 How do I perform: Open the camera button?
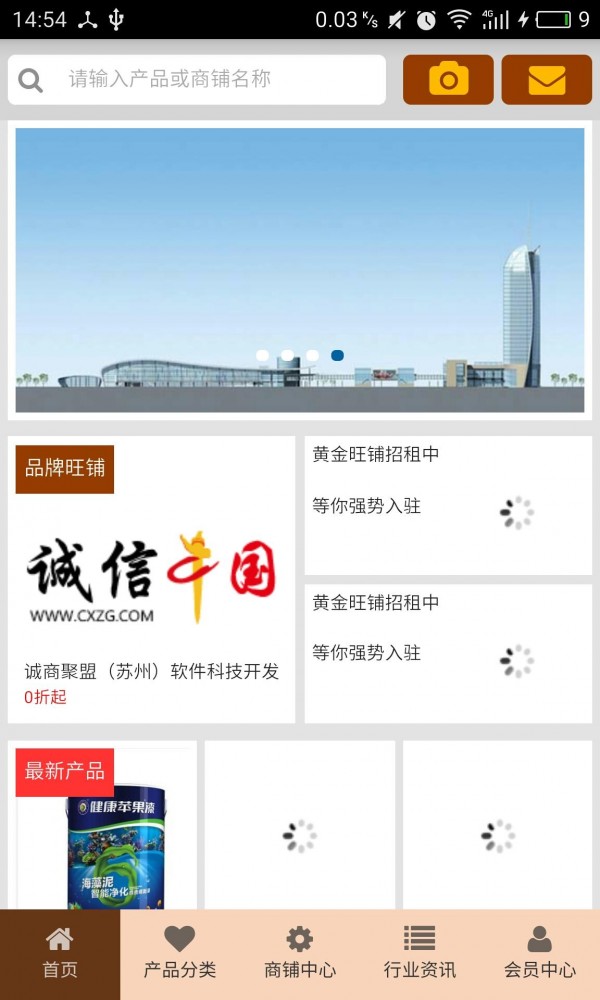point(448,80)
